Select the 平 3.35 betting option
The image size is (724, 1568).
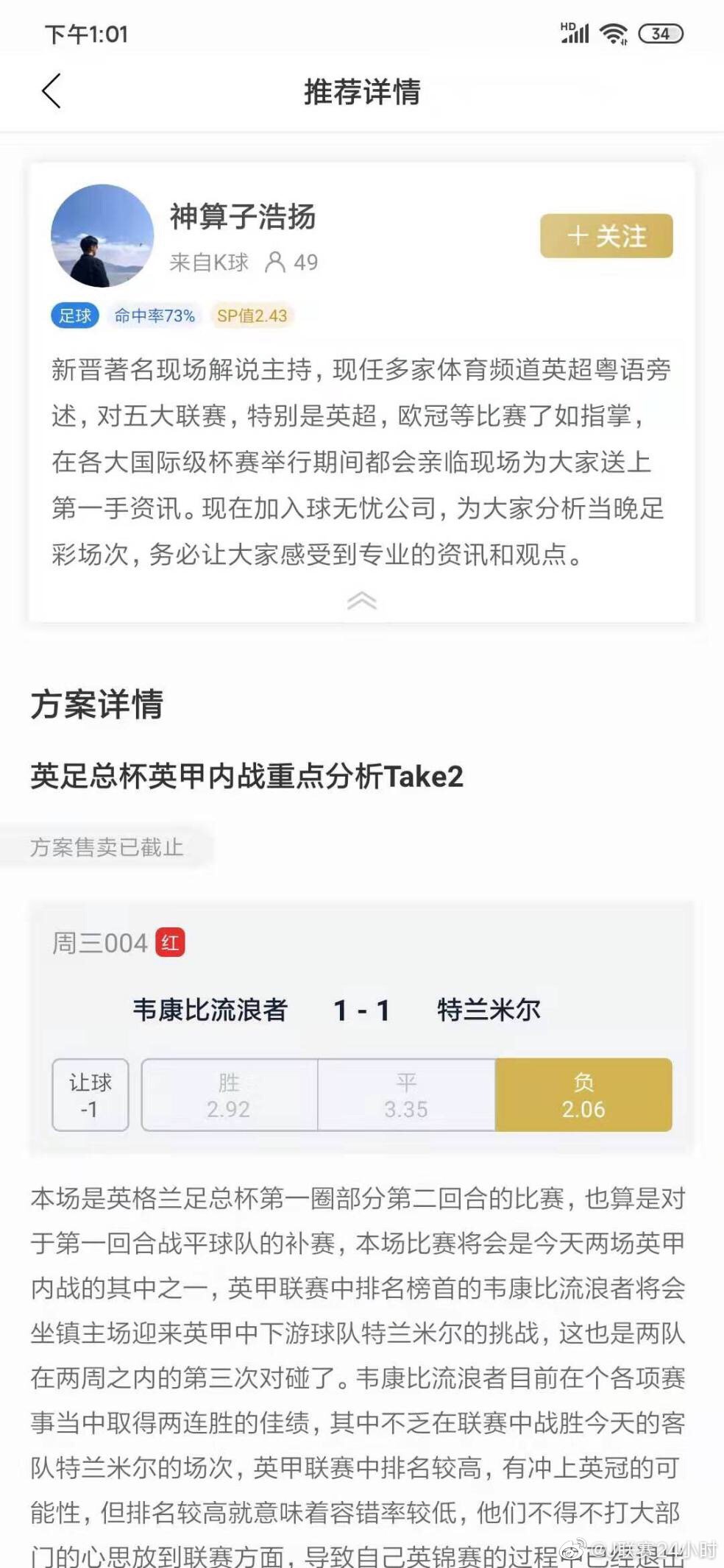coord(406,1095)
